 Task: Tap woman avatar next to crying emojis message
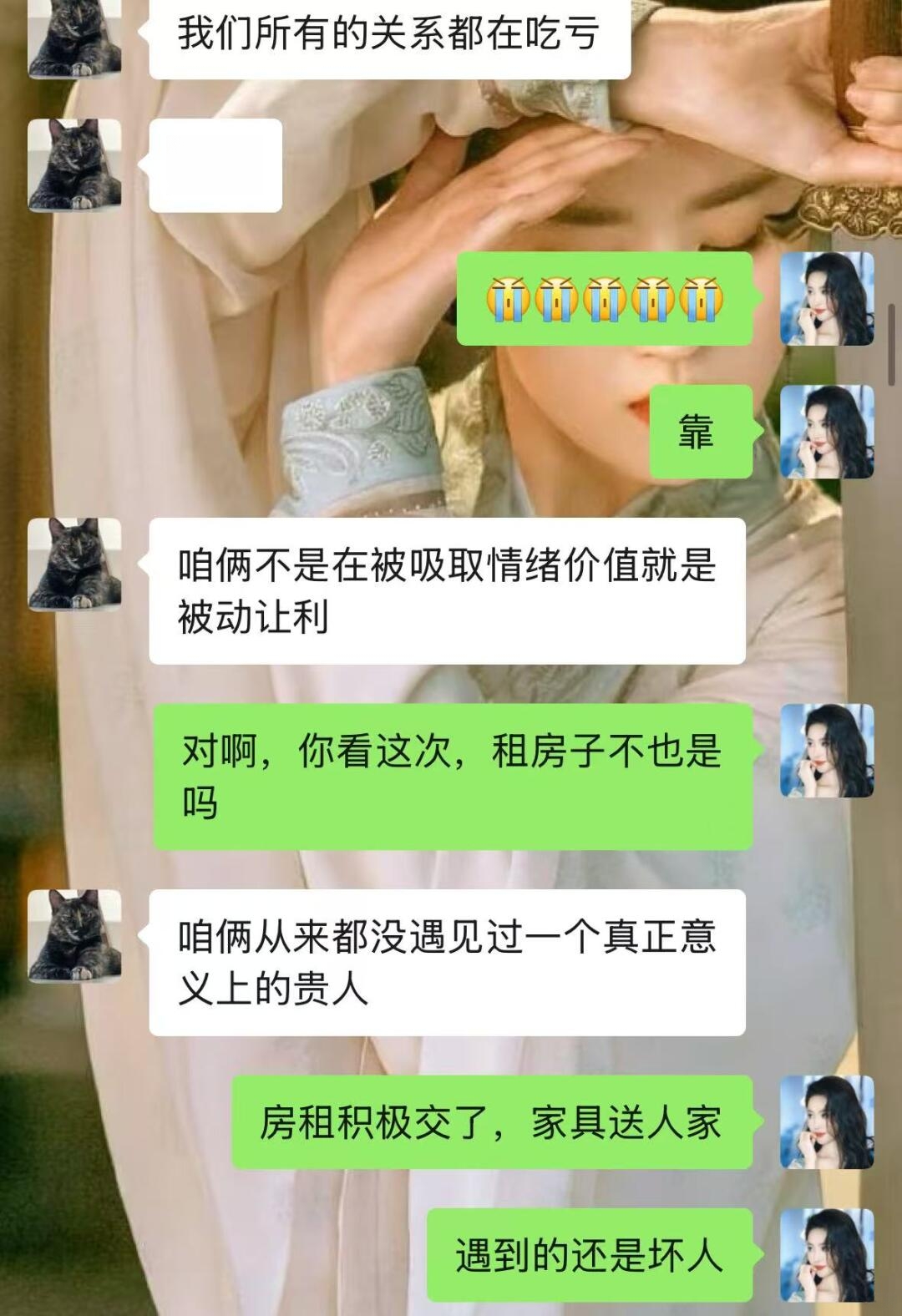(826, 299)
